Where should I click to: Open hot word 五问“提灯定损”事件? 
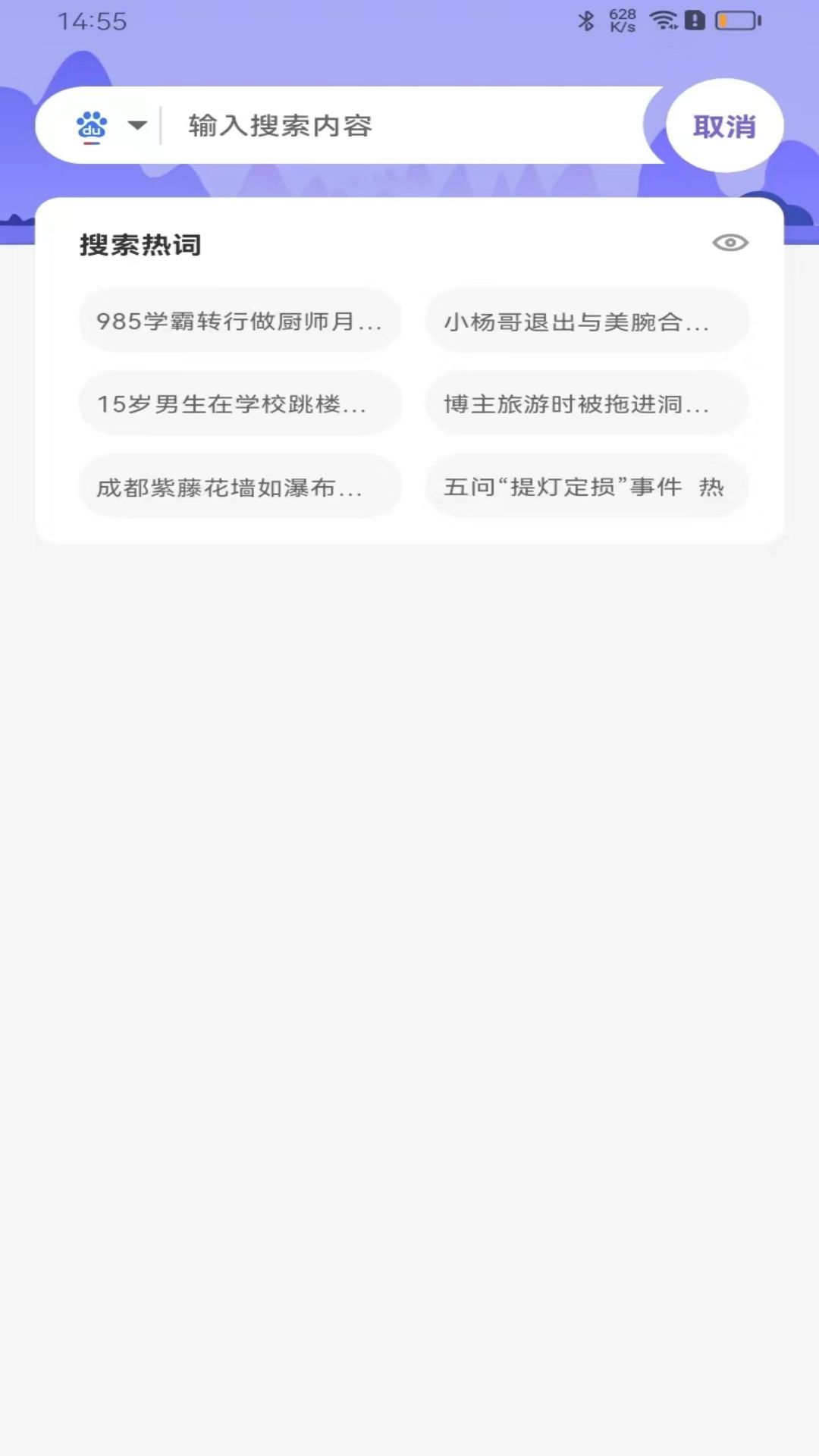(586, 487)
